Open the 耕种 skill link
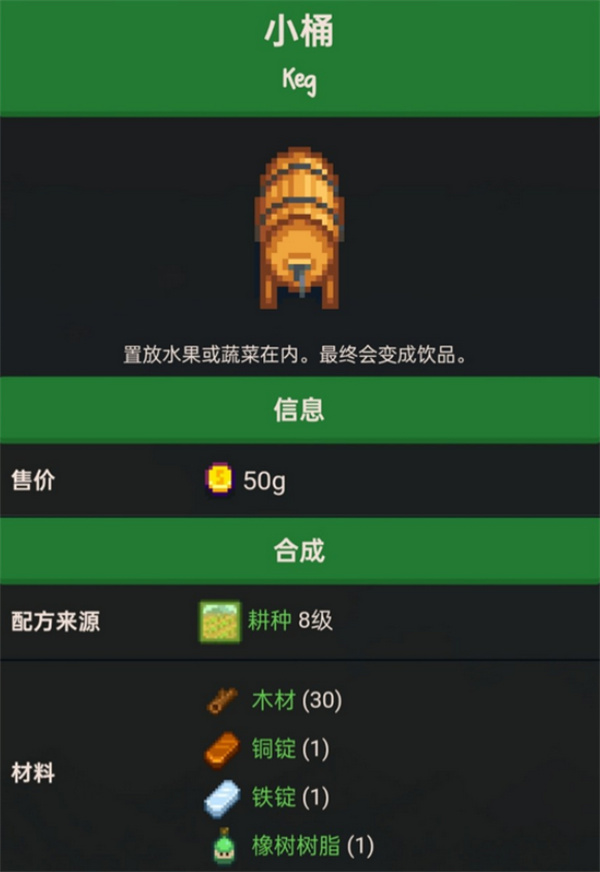Viewport: 600px width, 872px height. (269, 621)
